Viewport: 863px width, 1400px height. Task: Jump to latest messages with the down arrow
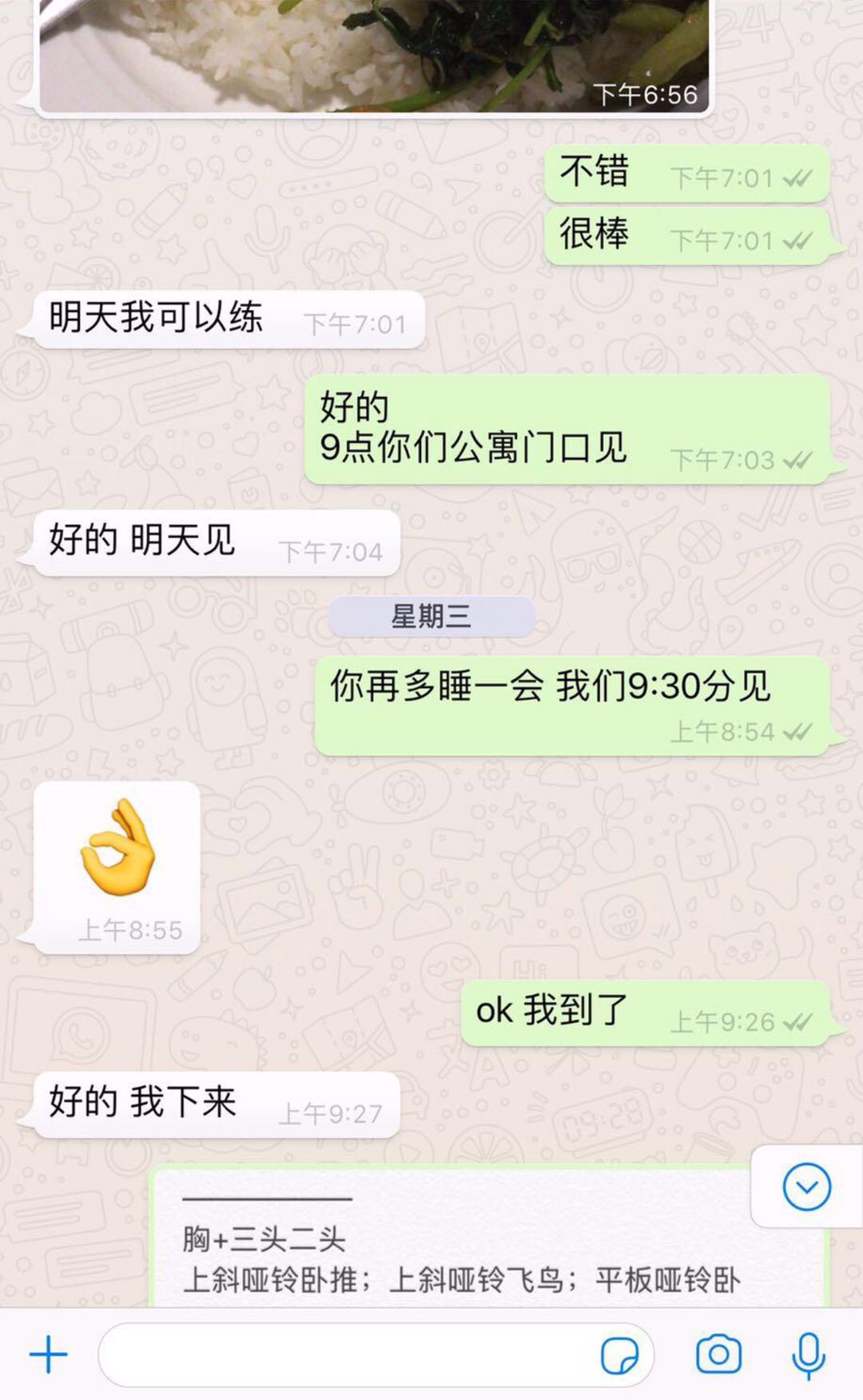pos(807,1187)
